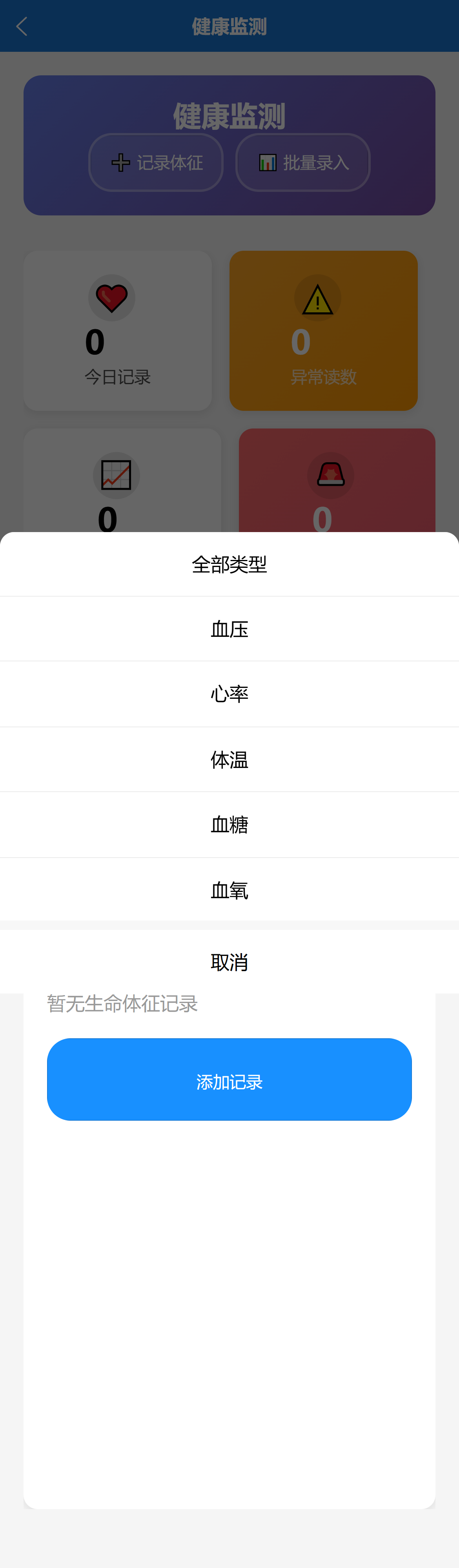This screenshot has width=459, height=1568.
Task: Filter records by 心率
Action: click(x=229, y=694)
